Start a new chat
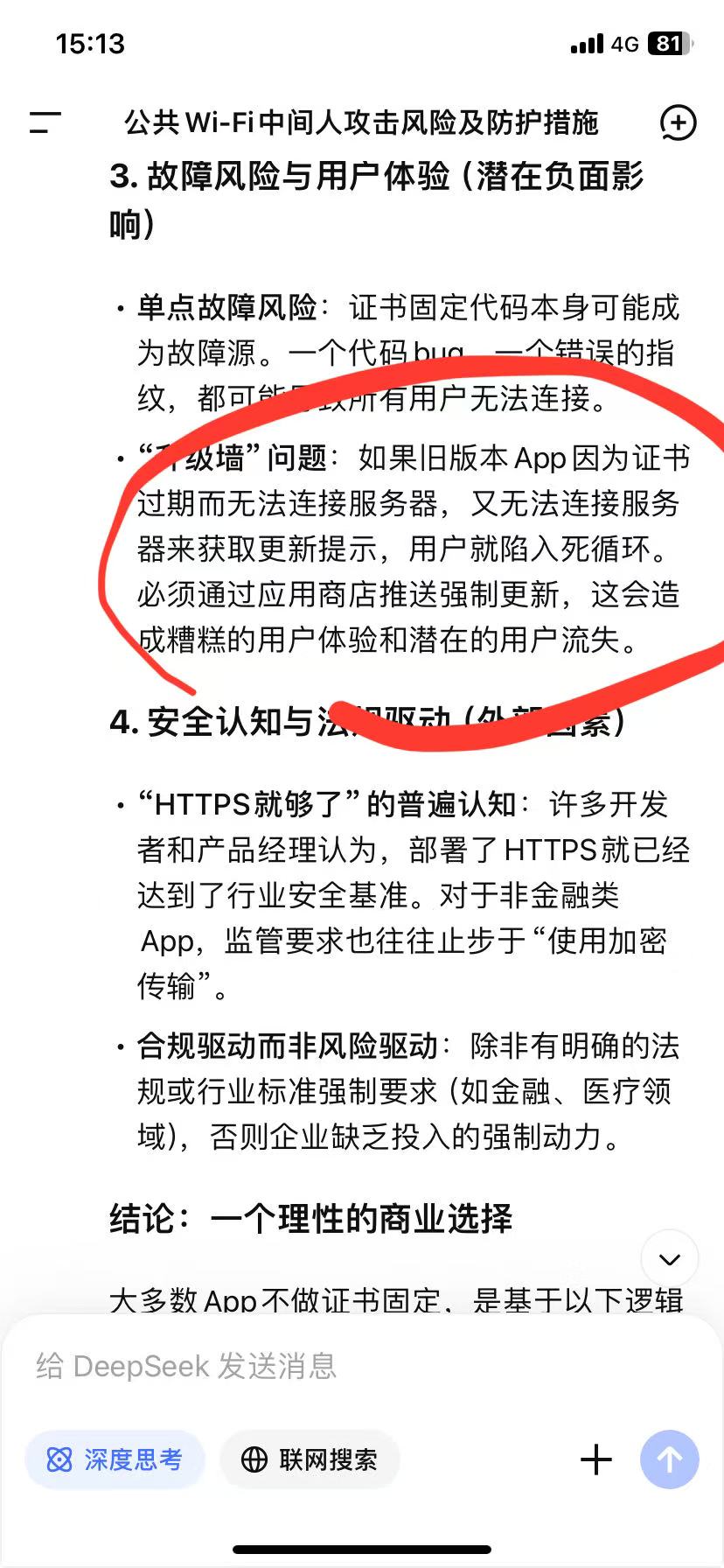Screen dimensions: 724x1568 pyautogui.click(x=678, y=122)
